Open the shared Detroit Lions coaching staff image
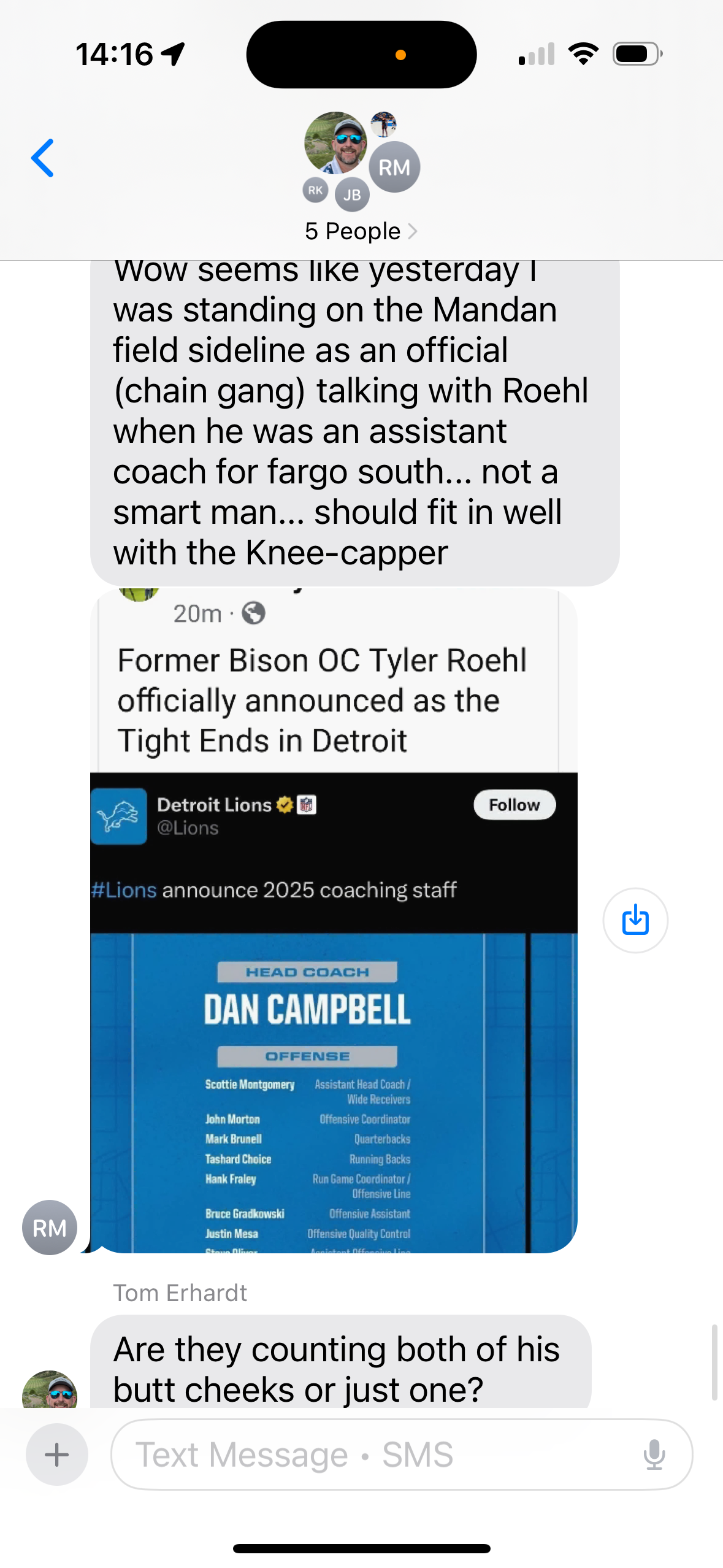The image size is (723, 1568). 334,1012
